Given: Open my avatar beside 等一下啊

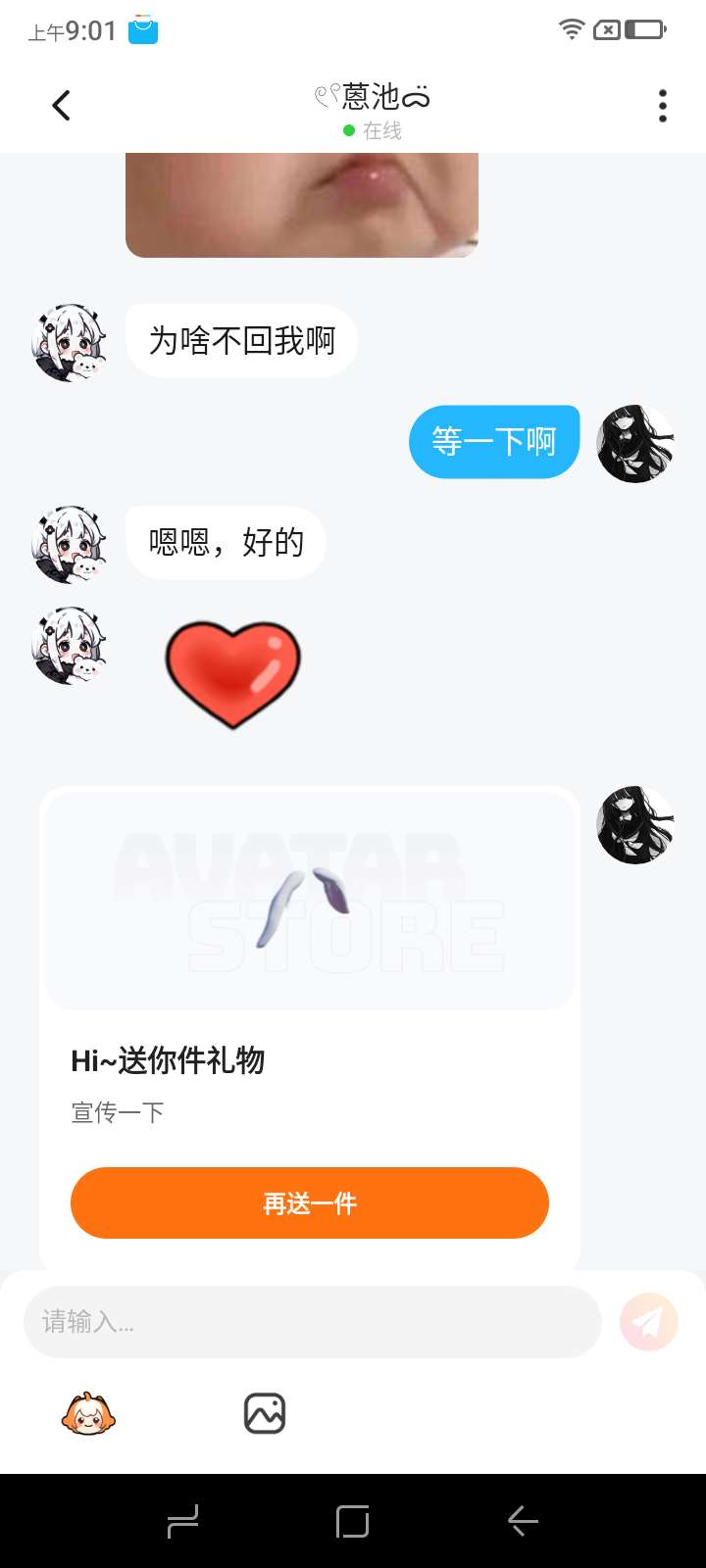Looking at the screenshot, I should [x=635, y=443].
